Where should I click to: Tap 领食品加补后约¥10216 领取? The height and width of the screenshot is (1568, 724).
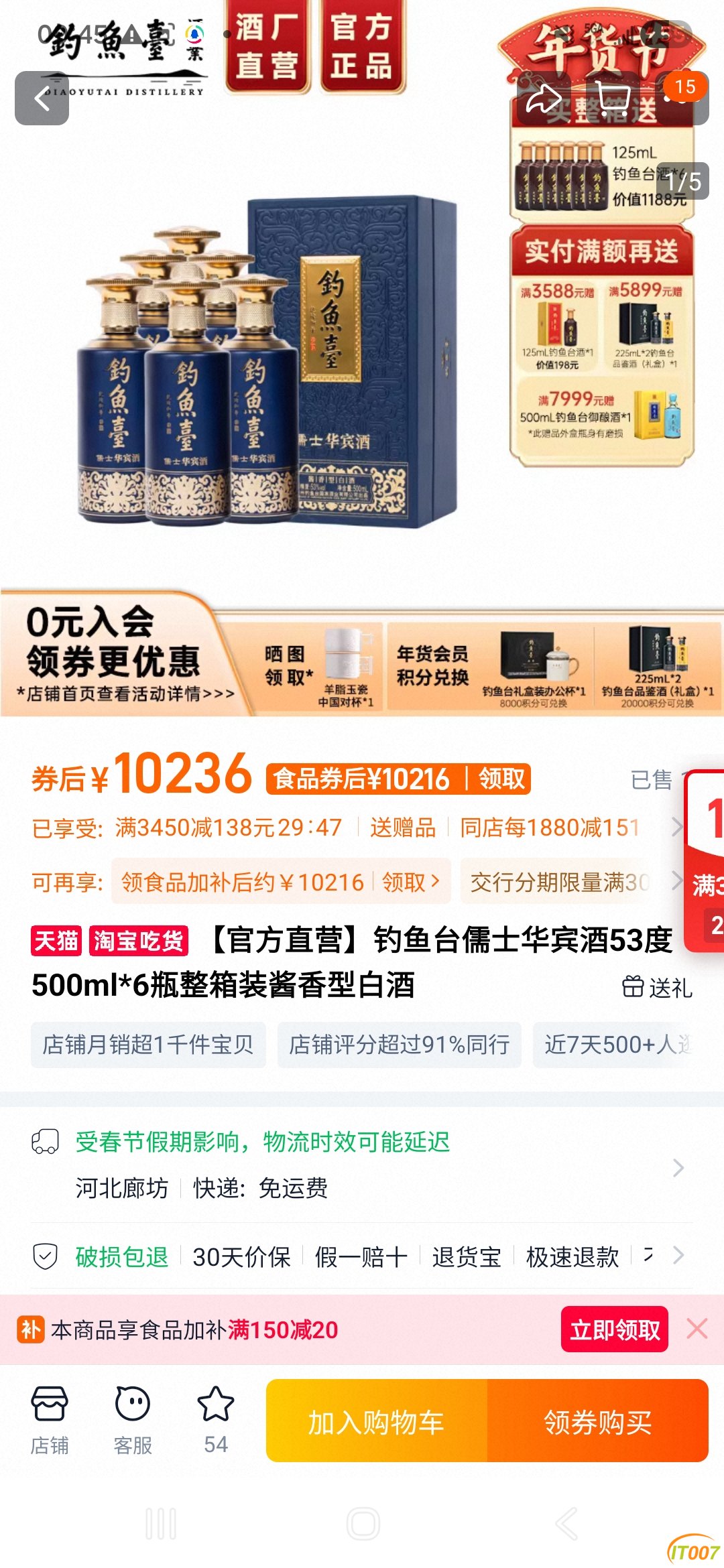coord(280,882)
